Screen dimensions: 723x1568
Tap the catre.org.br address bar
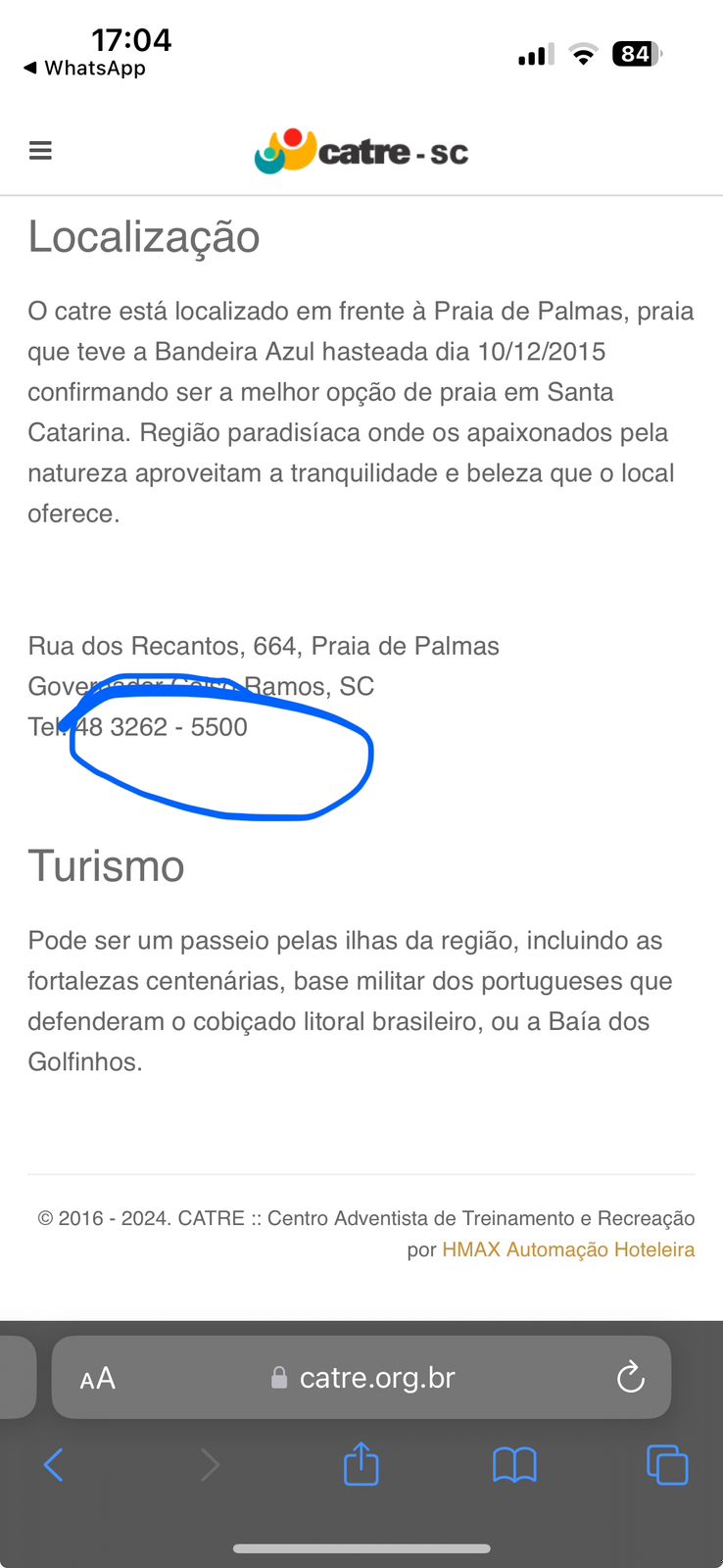coord(376,1378)
